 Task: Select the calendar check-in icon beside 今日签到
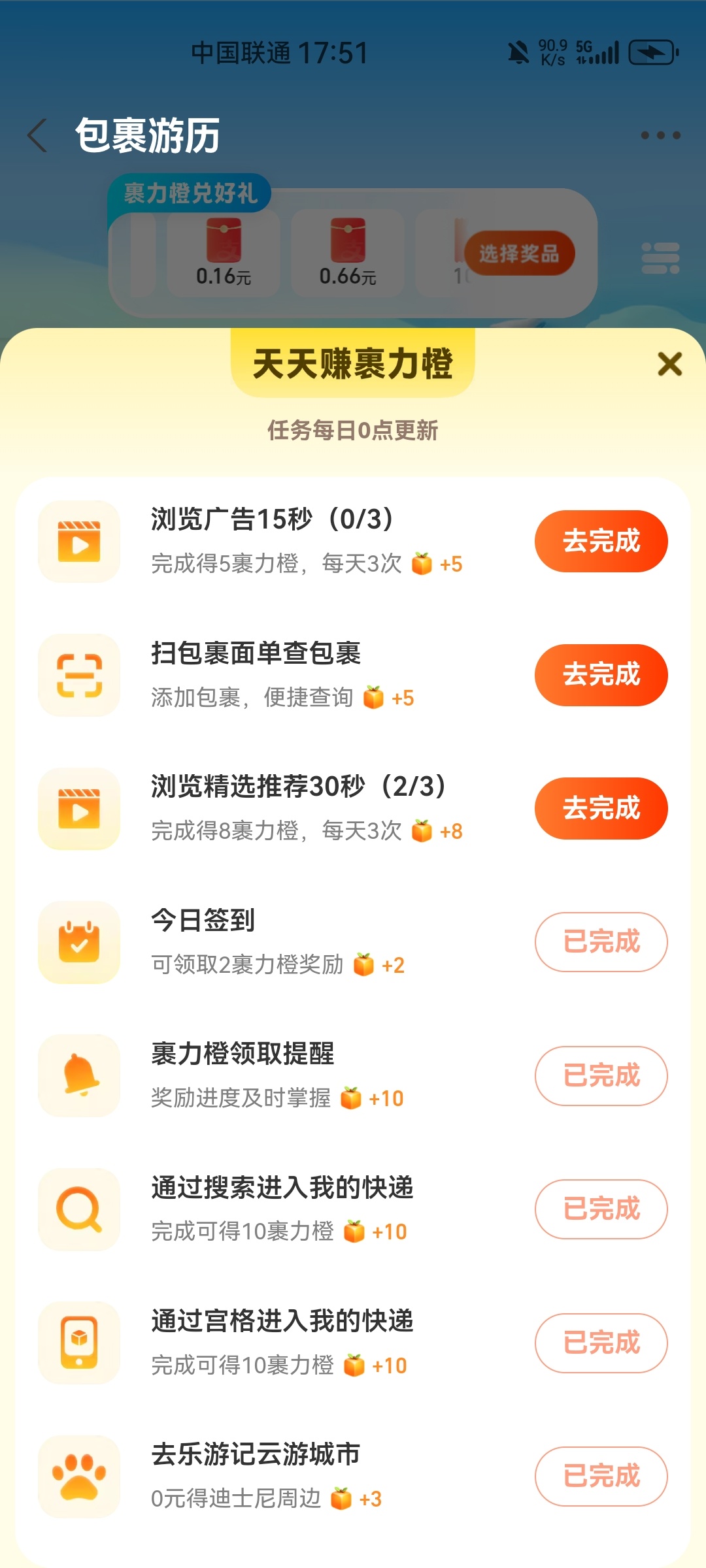coord(78,942)
